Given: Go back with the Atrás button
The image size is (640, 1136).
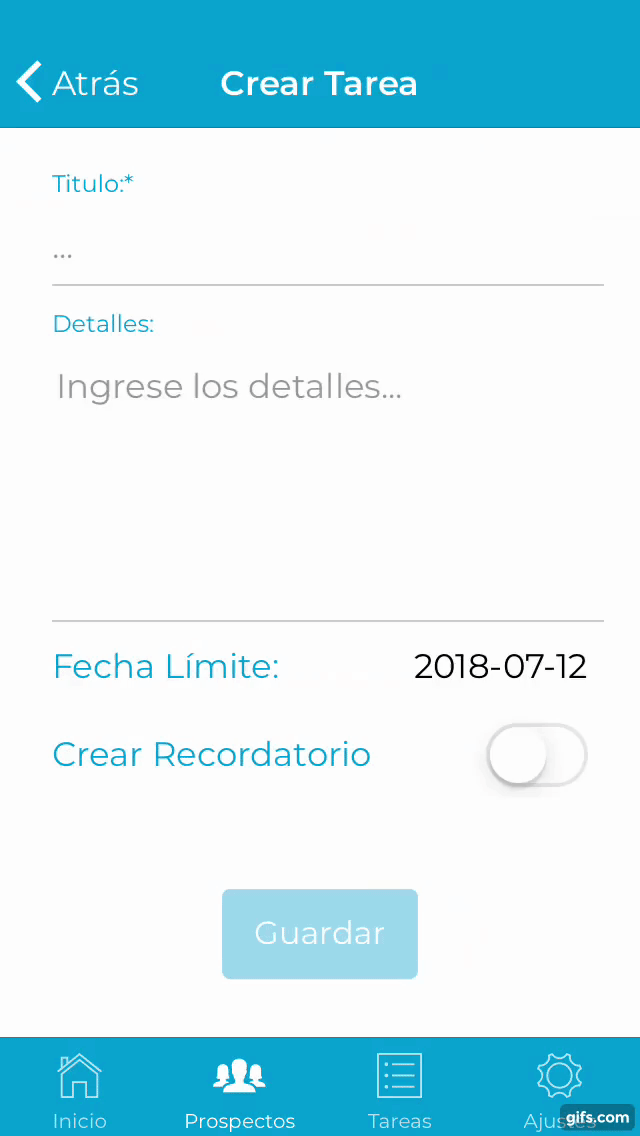Looking at the screenshot, I should pyautogui.click(x=78, y=83).
